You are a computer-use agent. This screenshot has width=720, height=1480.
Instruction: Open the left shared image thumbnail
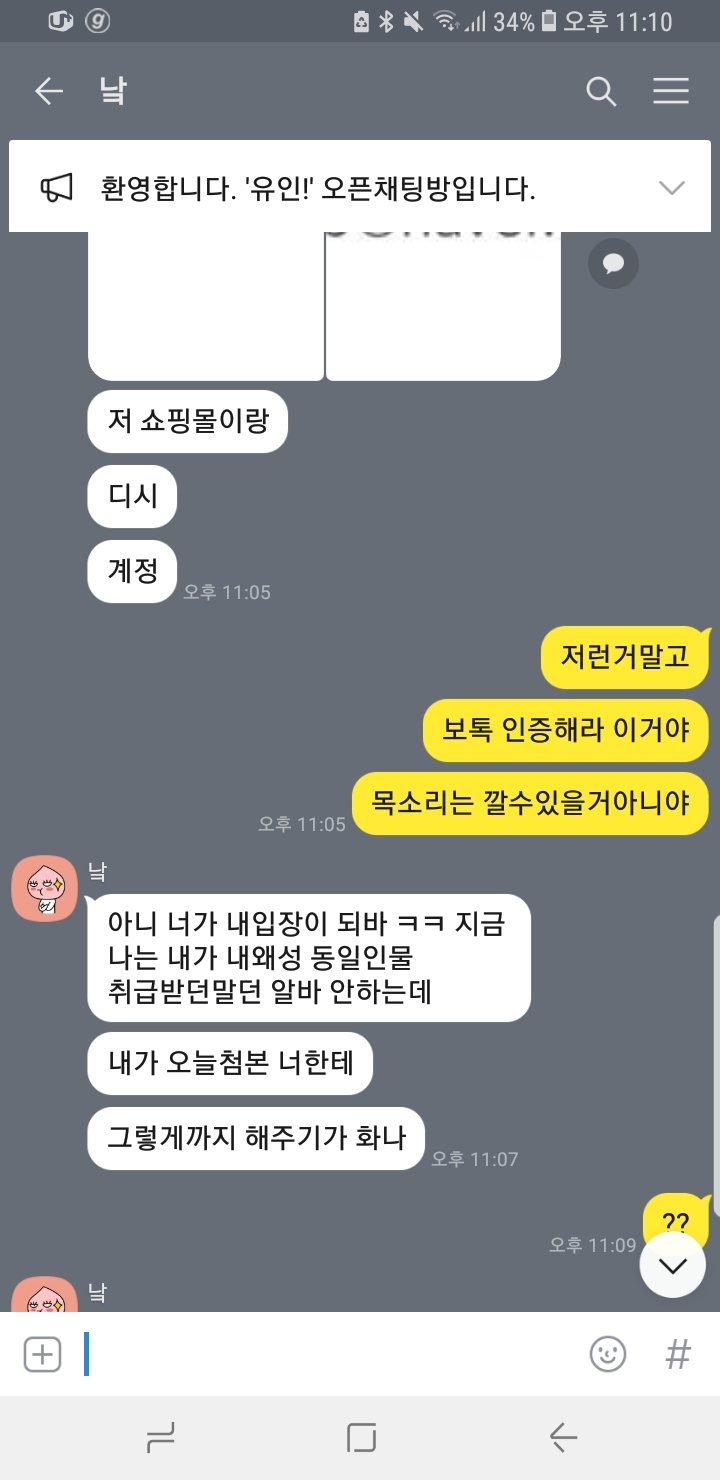pyautogui.click(x=205, y=305)
